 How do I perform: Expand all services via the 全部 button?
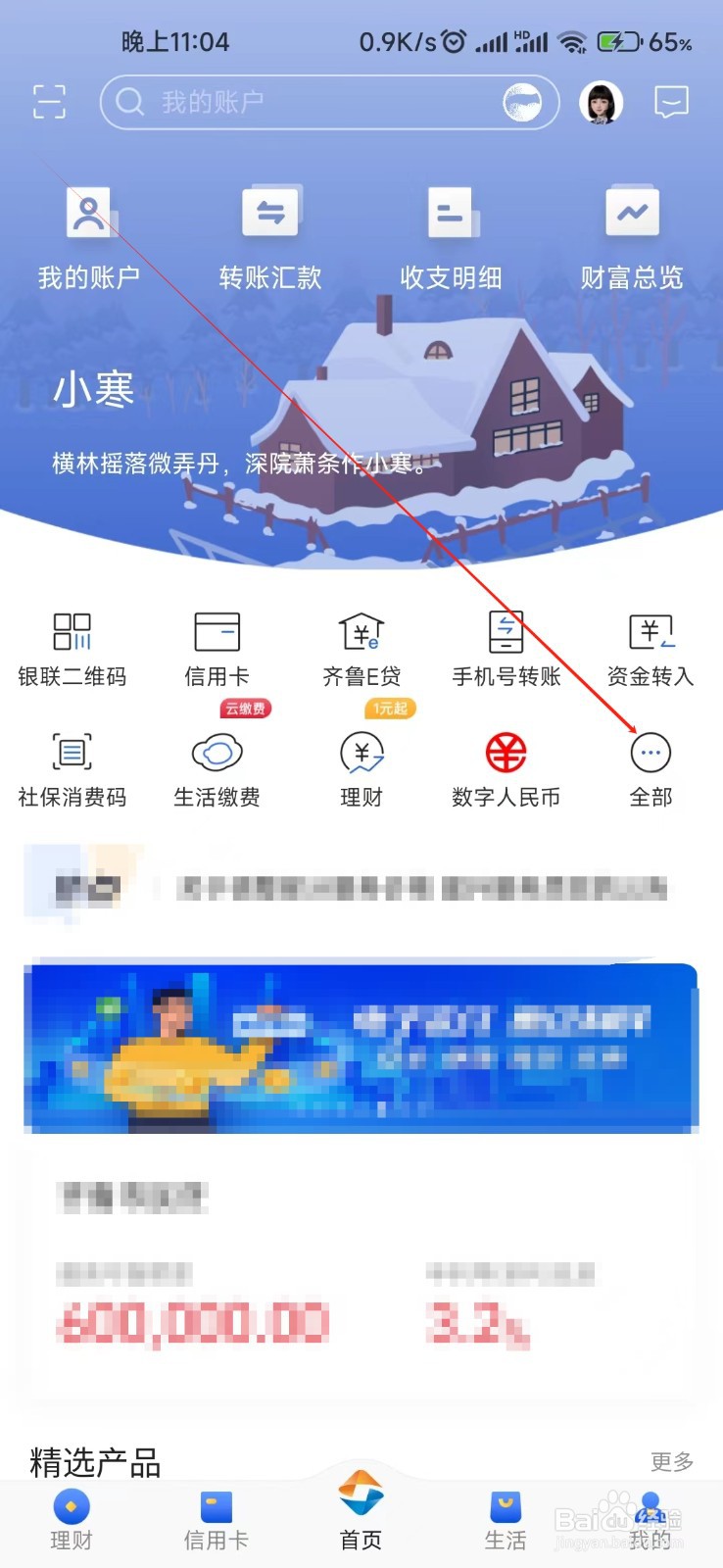(x=651, y=770)
